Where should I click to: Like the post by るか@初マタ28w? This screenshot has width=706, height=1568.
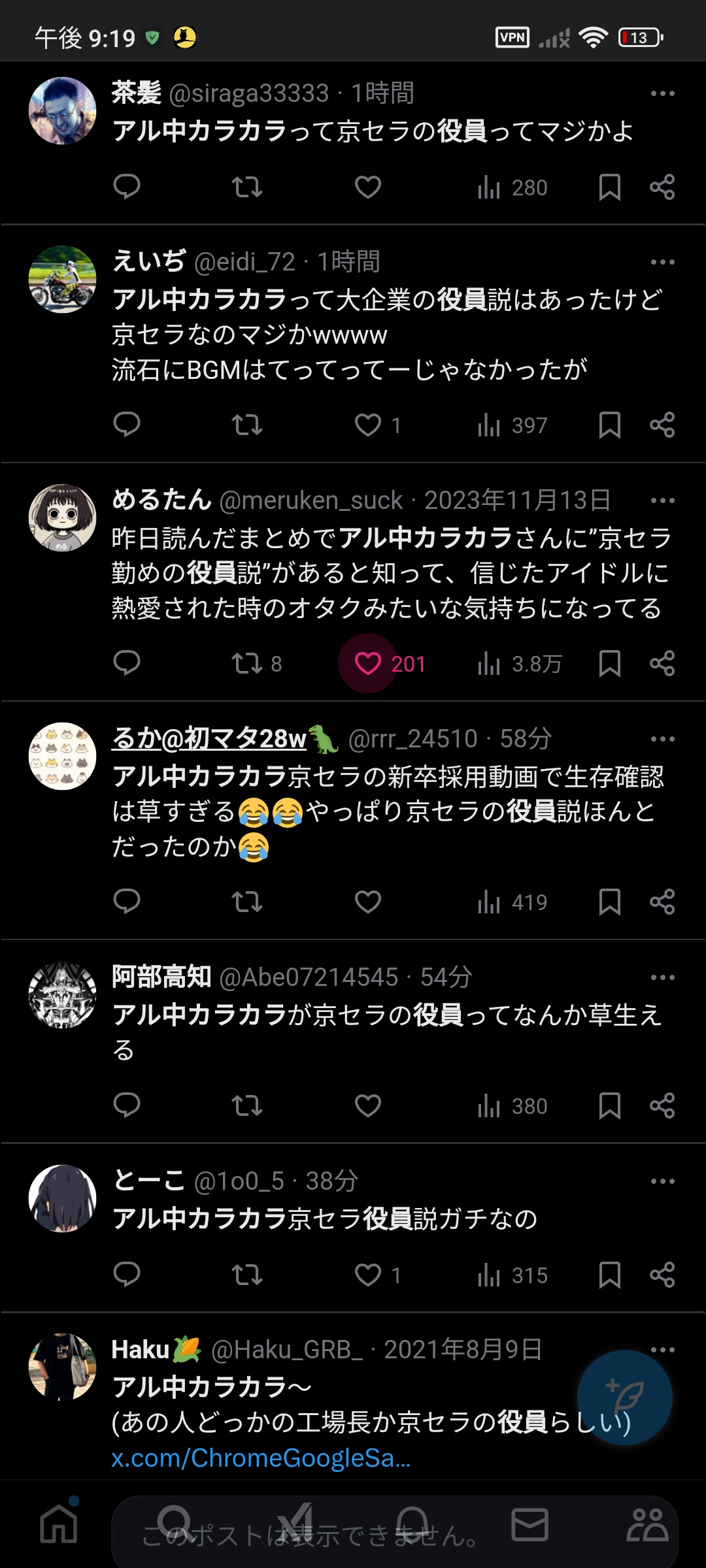[x=368, y=902]
